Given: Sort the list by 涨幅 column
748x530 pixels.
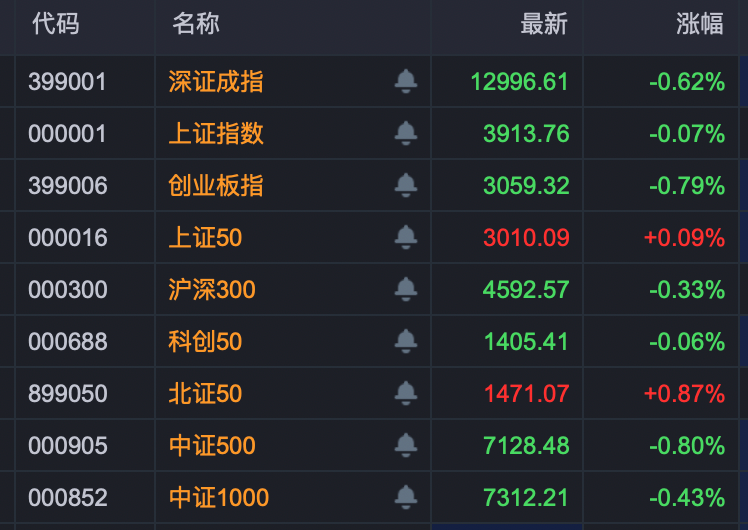Looking at the screenshot, I should (x=699, y=25).
